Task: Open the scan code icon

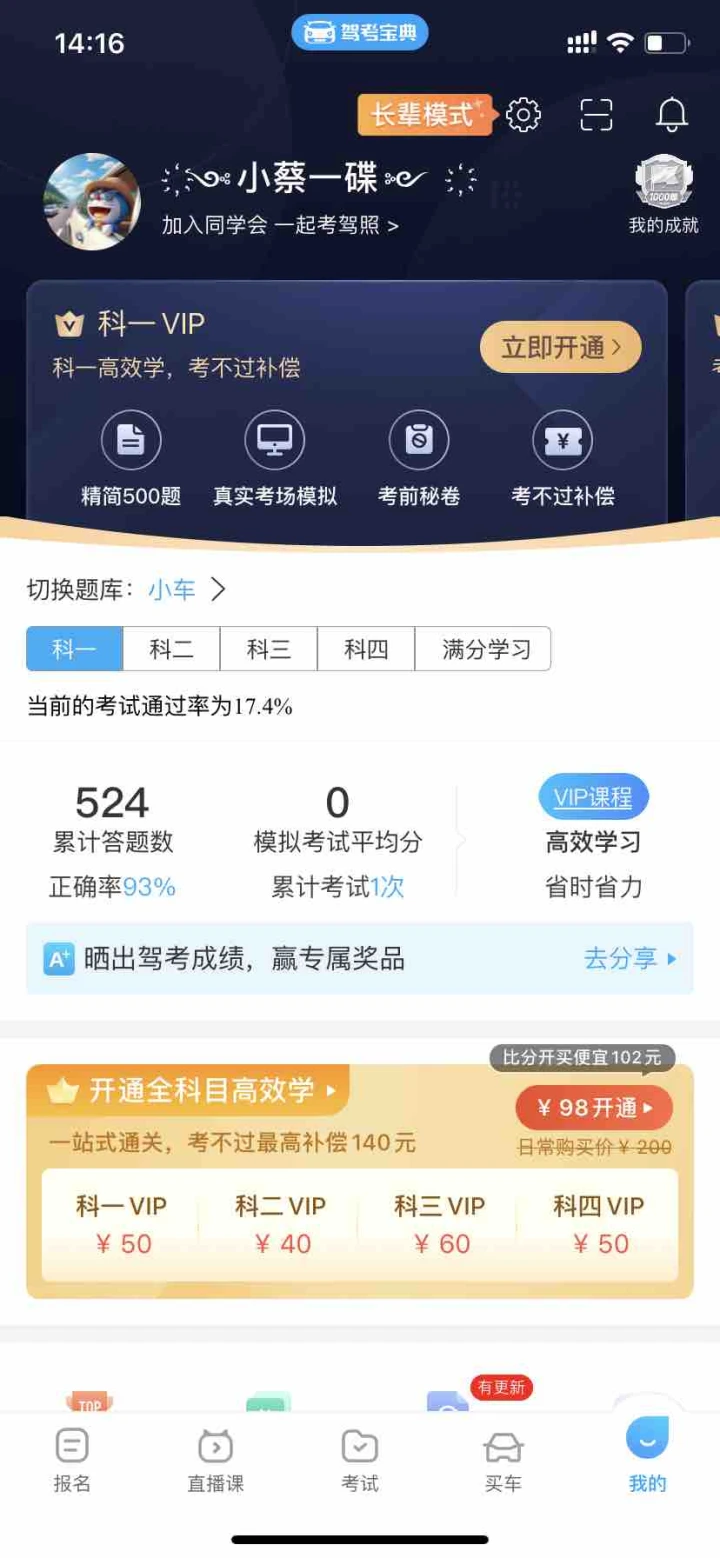Action: 597,115
